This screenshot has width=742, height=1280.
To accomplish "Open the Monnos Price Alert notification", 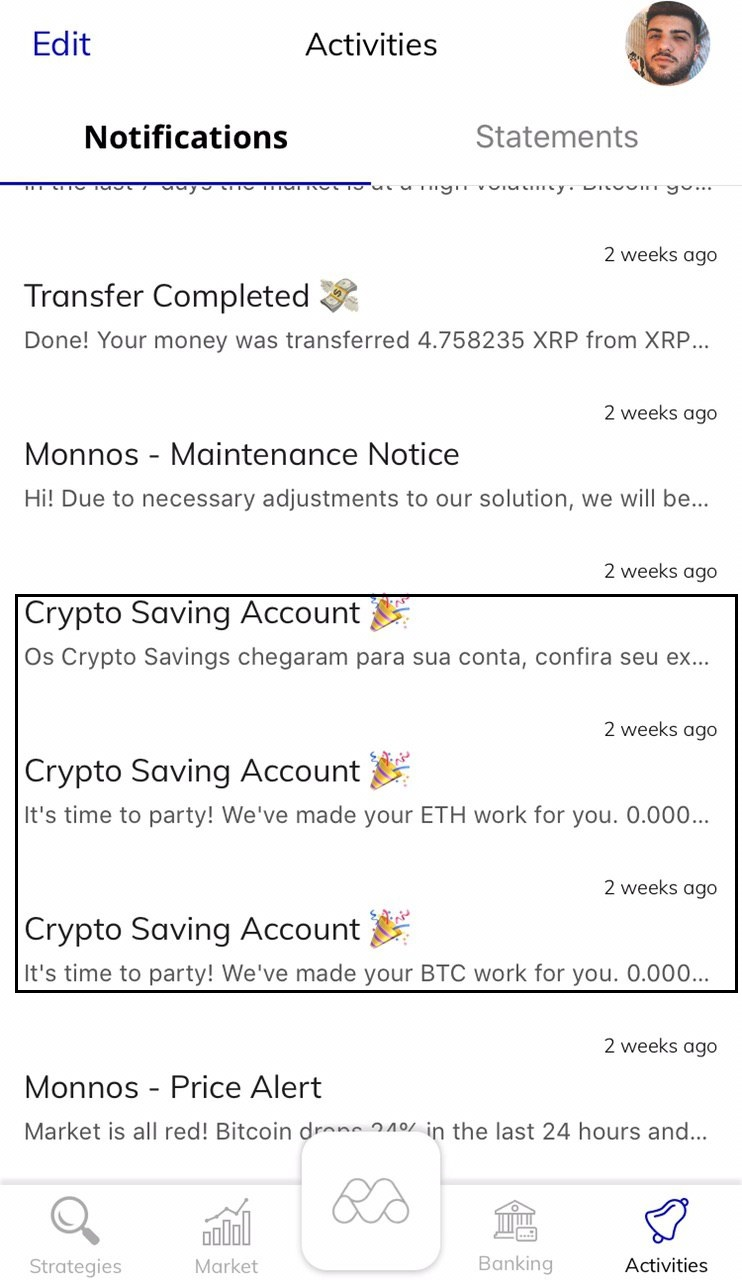I will click(371, 1089).
